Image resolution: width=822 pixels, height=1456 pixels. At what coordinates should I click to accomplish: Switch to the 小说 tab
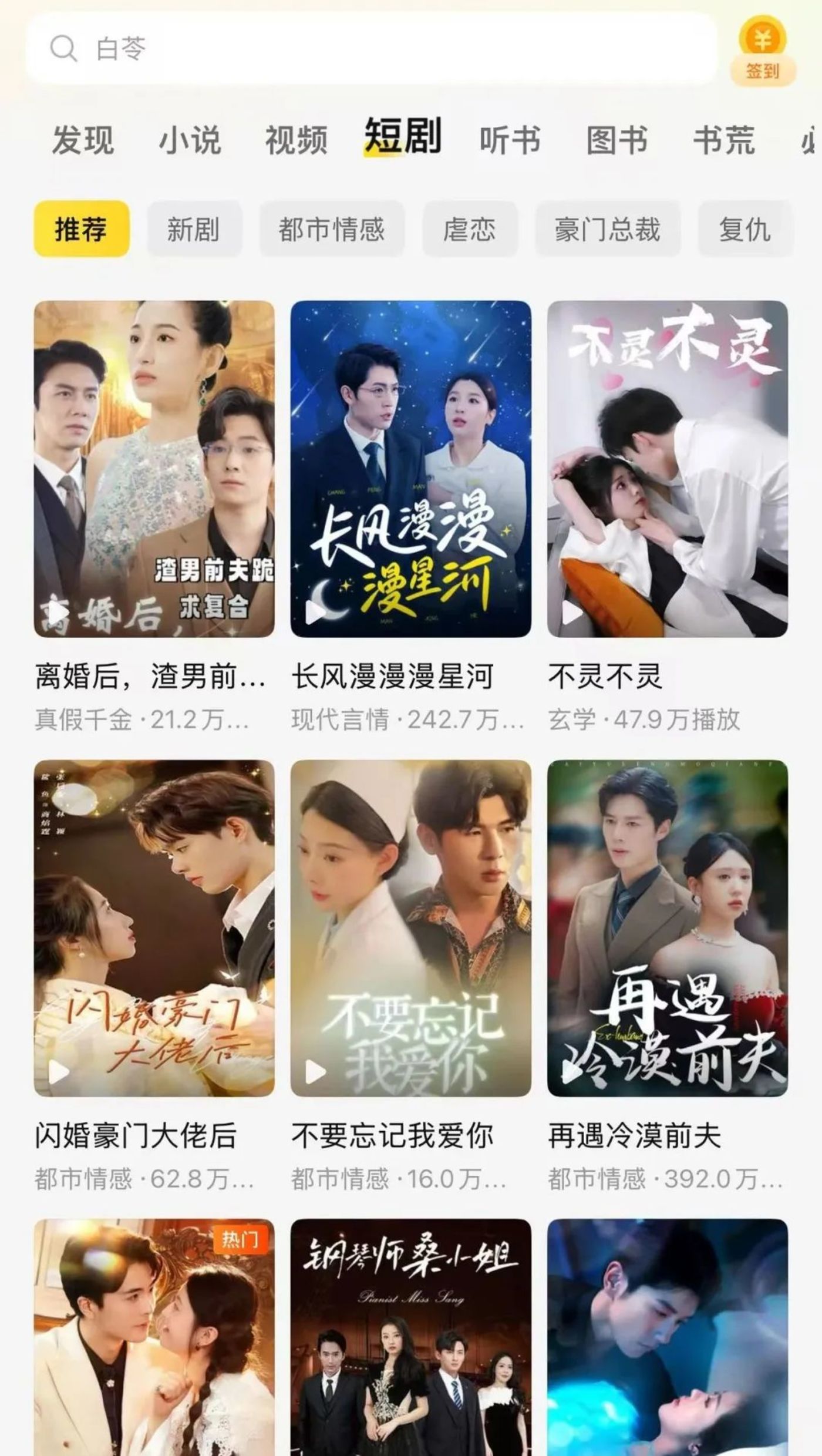190,140
